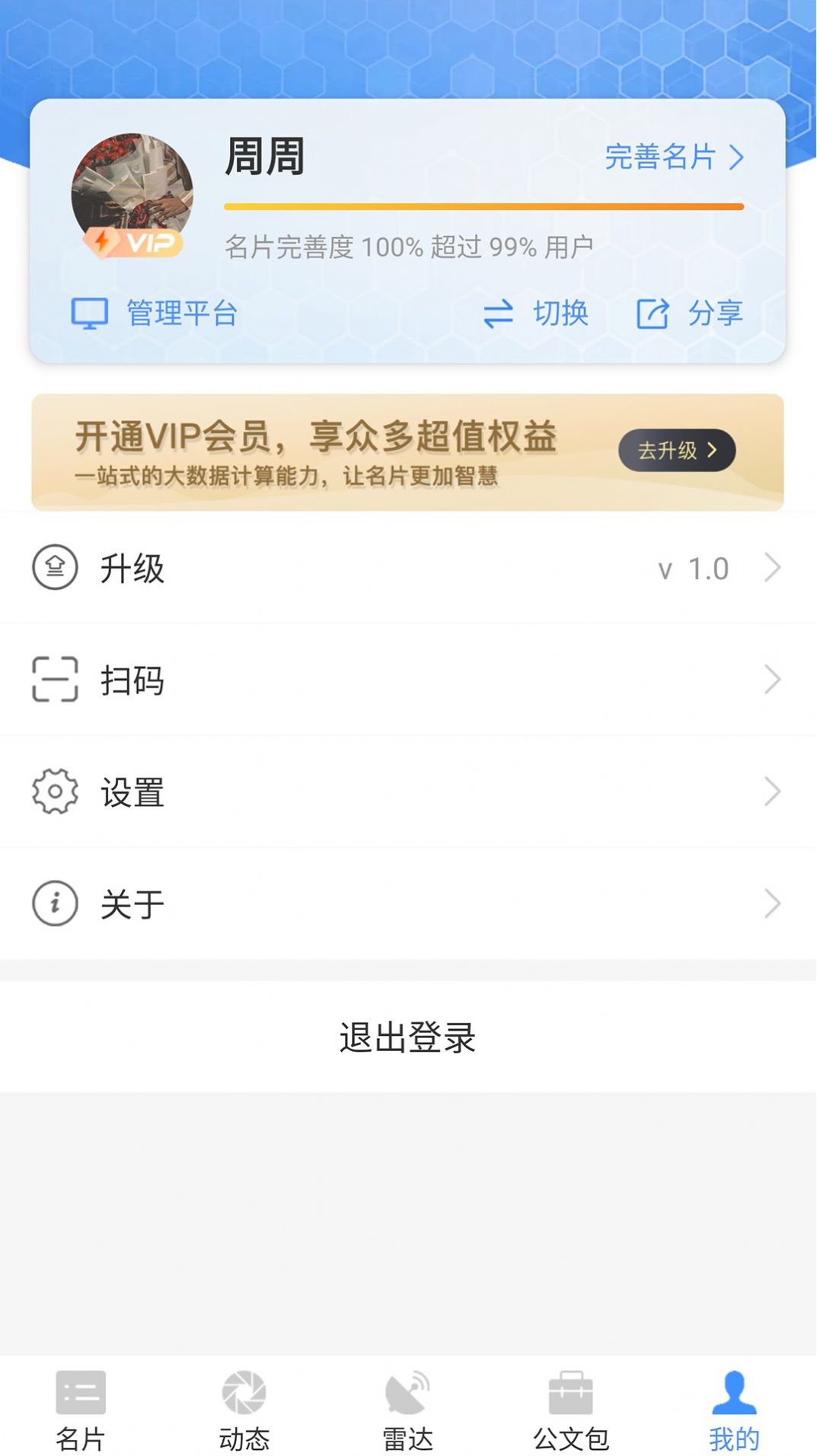Open the 管理平台 monitor icon
The image size is (817, 1456).
[x=91, y=312]
